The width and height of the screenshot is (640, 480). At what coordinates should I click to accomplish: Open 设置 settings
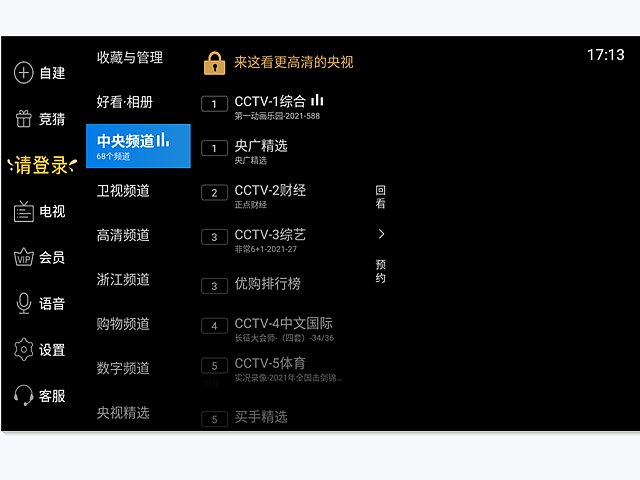point(40,350)
